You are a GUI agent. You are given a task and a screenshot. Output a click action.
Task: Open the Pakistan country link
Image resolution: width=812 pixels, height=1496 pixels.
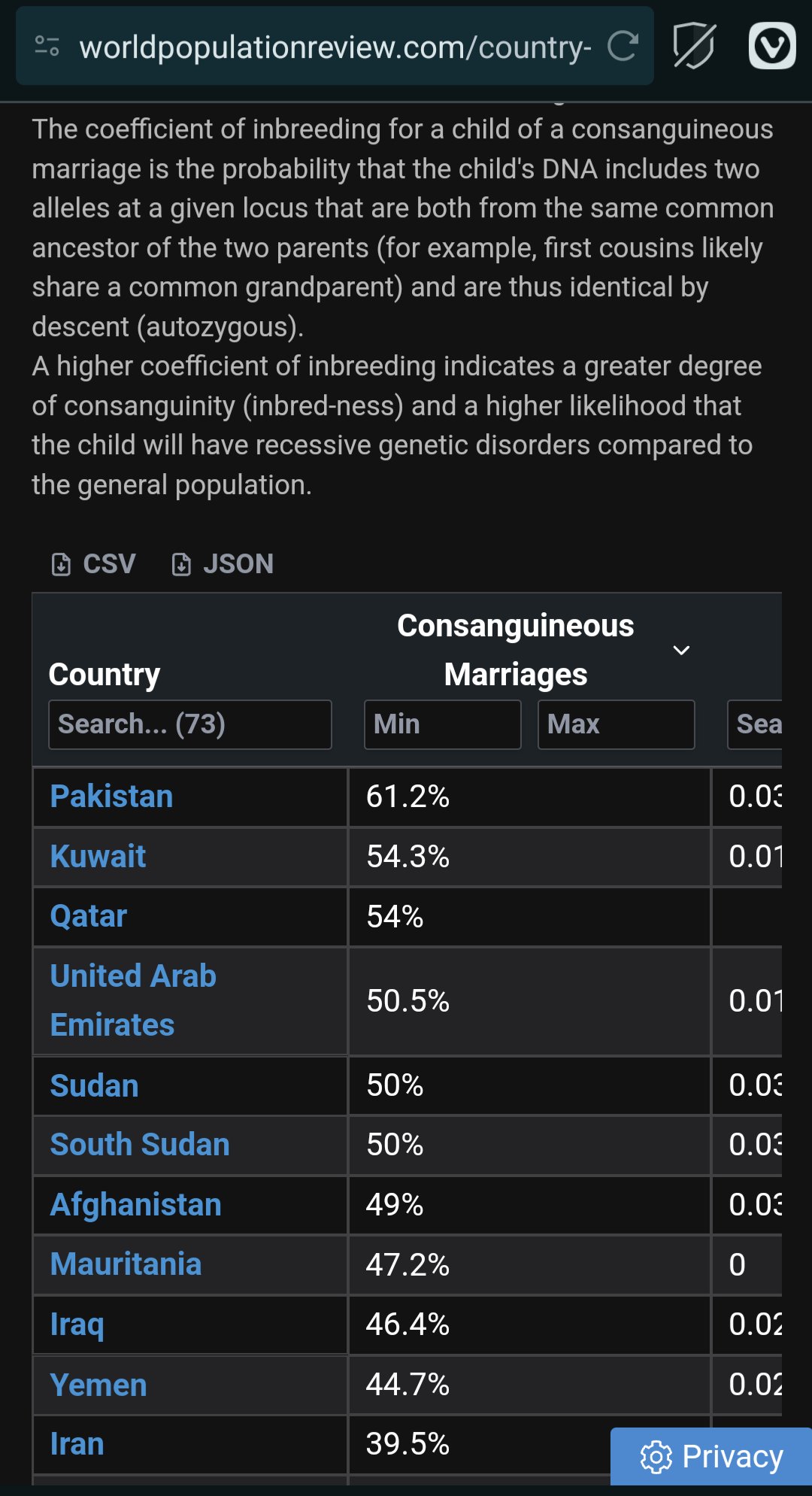(x=112, y=797)
